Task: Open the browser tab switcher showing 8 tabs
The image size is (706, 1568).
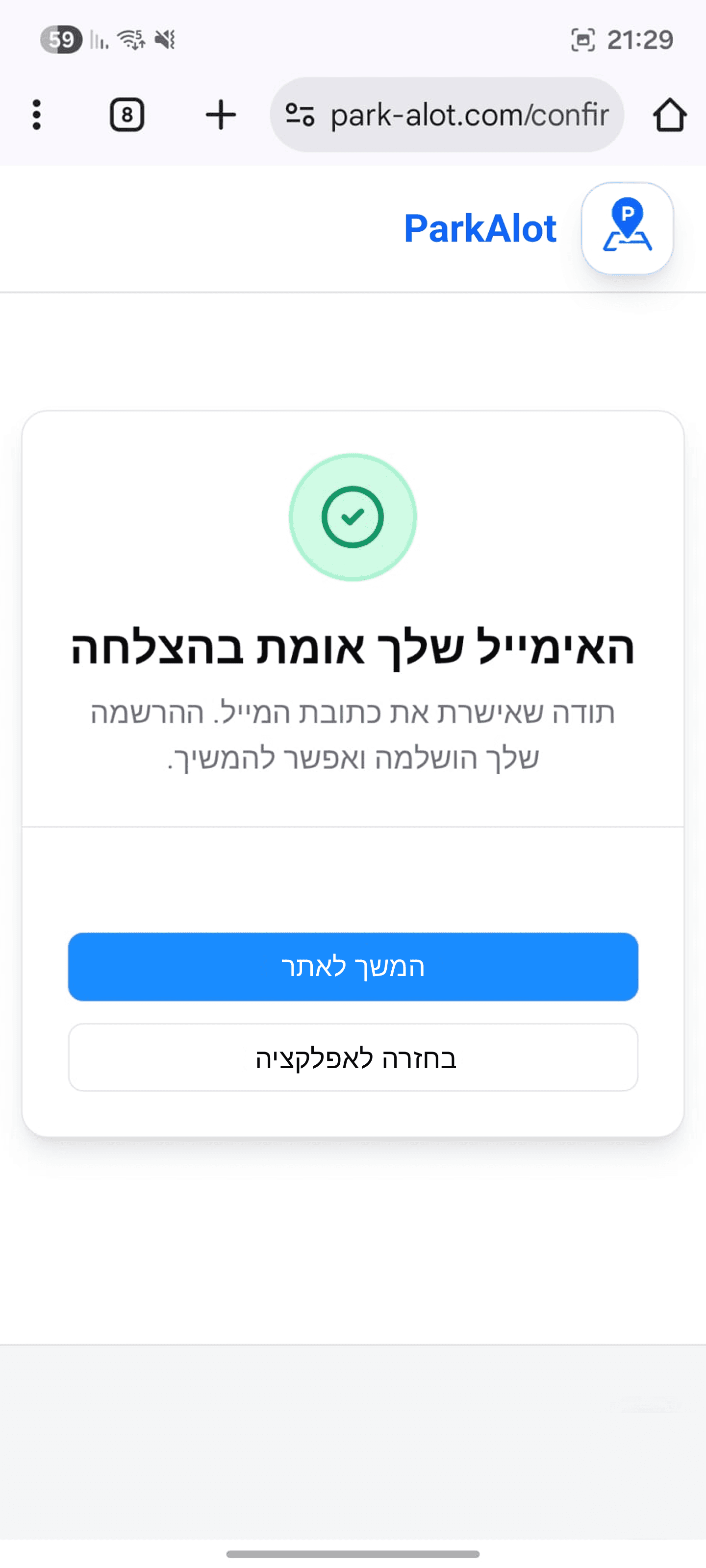Action: 126,114
